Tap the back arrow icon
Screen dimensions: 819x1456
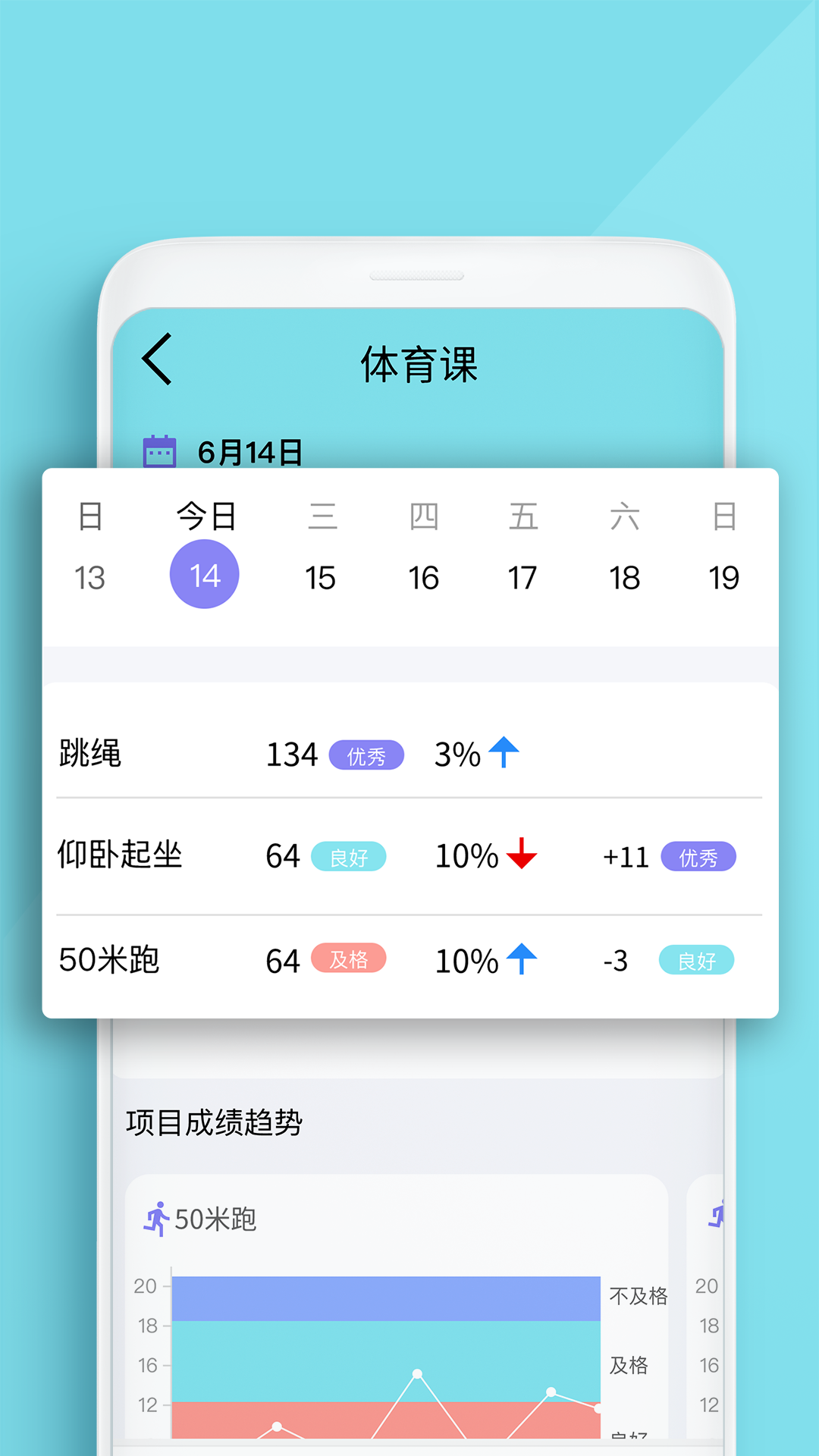coord(158,362)
